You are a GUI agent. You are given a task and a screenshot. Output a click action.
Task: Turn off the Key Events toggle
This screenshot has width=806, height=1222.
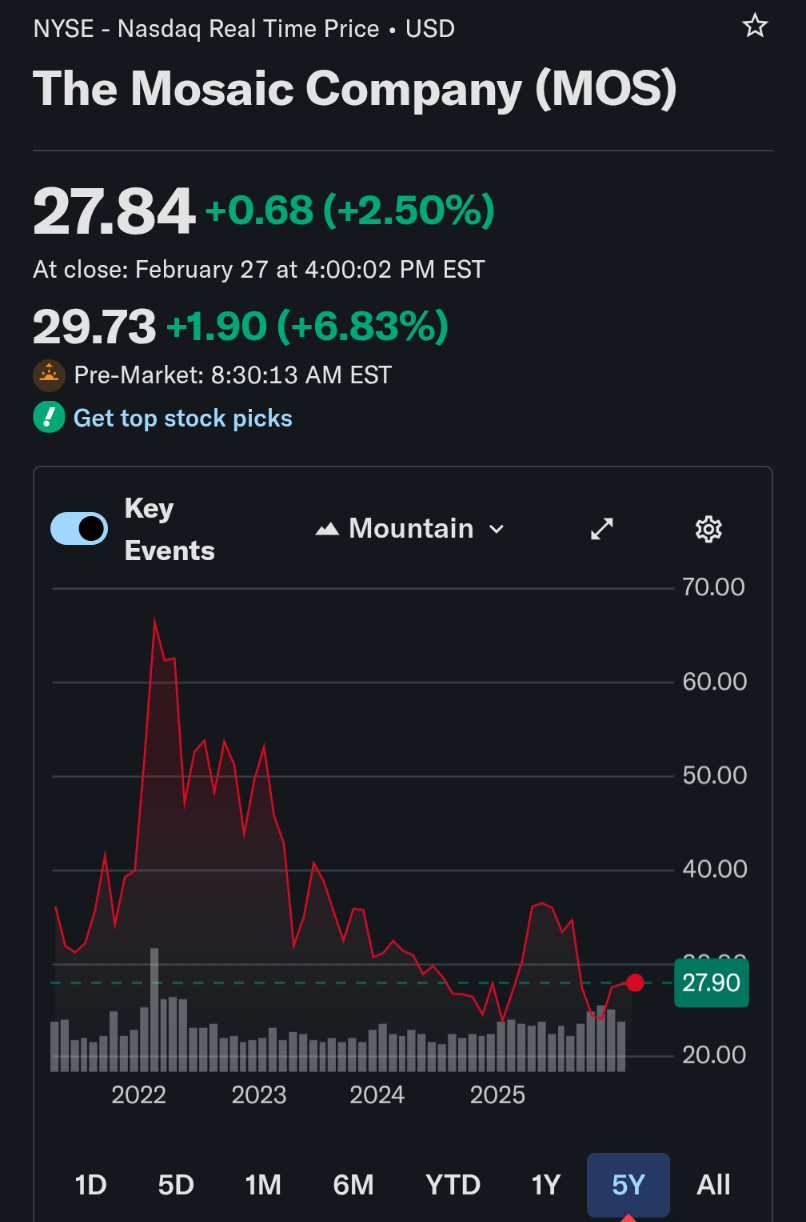pyautogui.click(x=79, y=529)
